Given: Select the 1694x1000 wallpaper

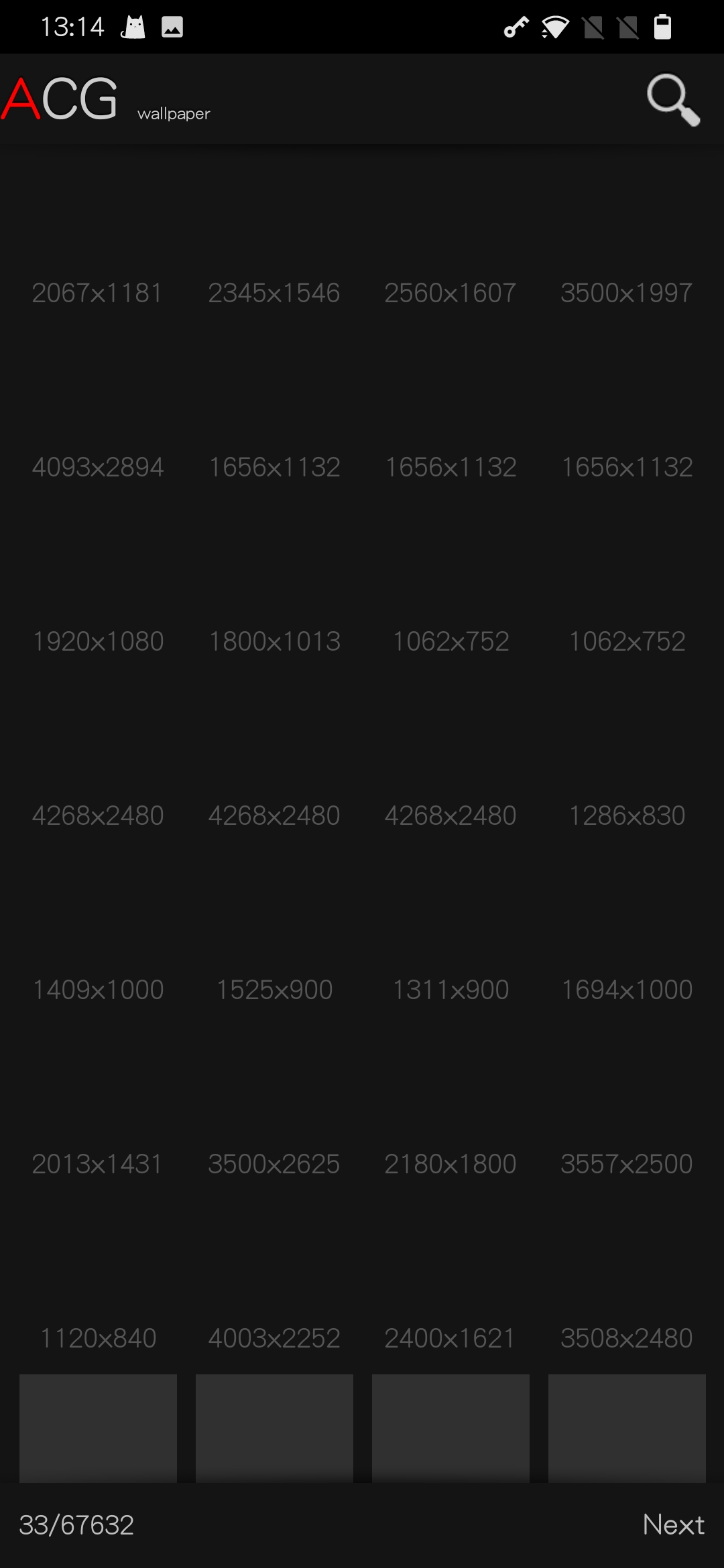Looking at the screenshot, I should pyautogui.click(x=627, y=990).
